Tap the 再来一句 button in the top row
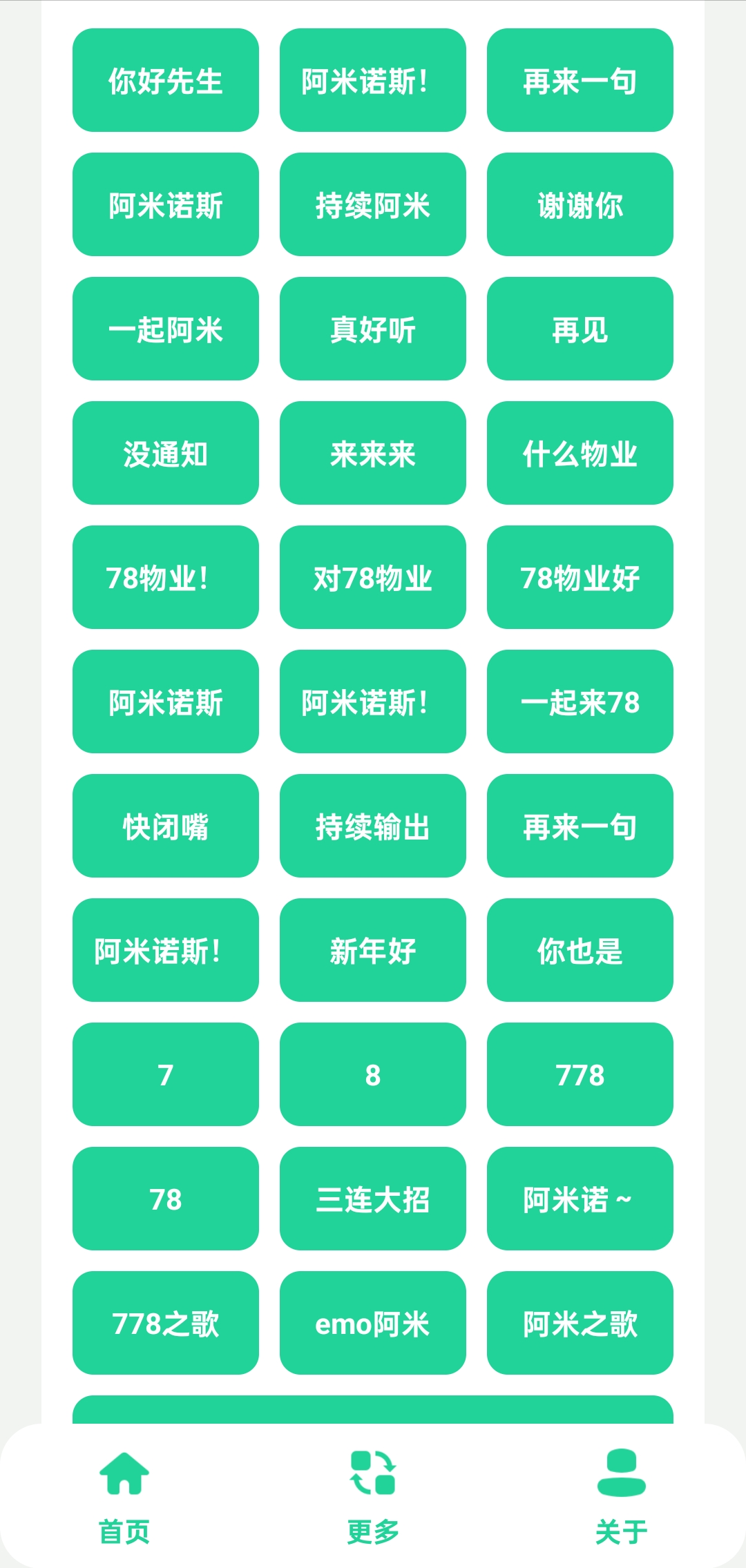This screenshot has width=746, height=1568. (x=580, y=80)
